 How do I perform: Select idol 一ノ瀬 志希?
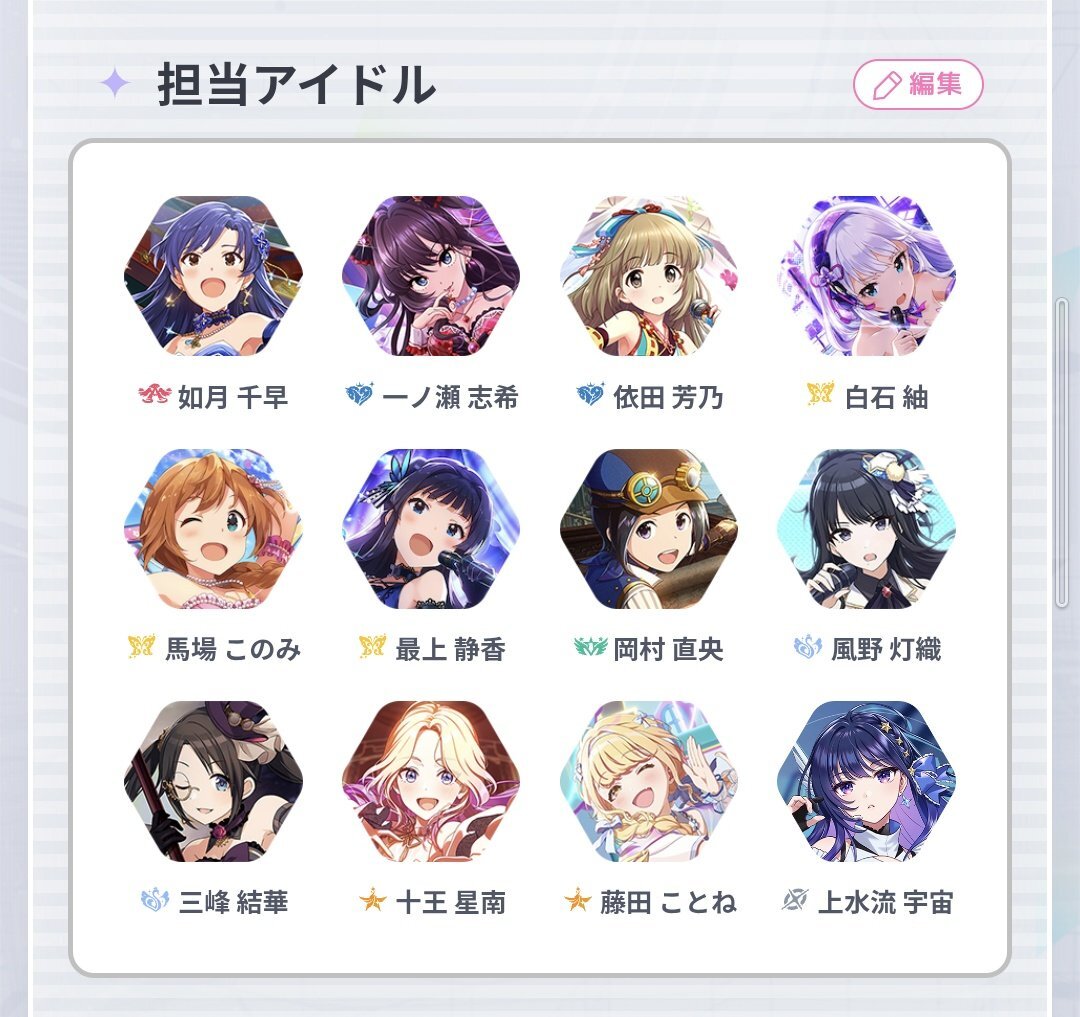click(431, 276)
